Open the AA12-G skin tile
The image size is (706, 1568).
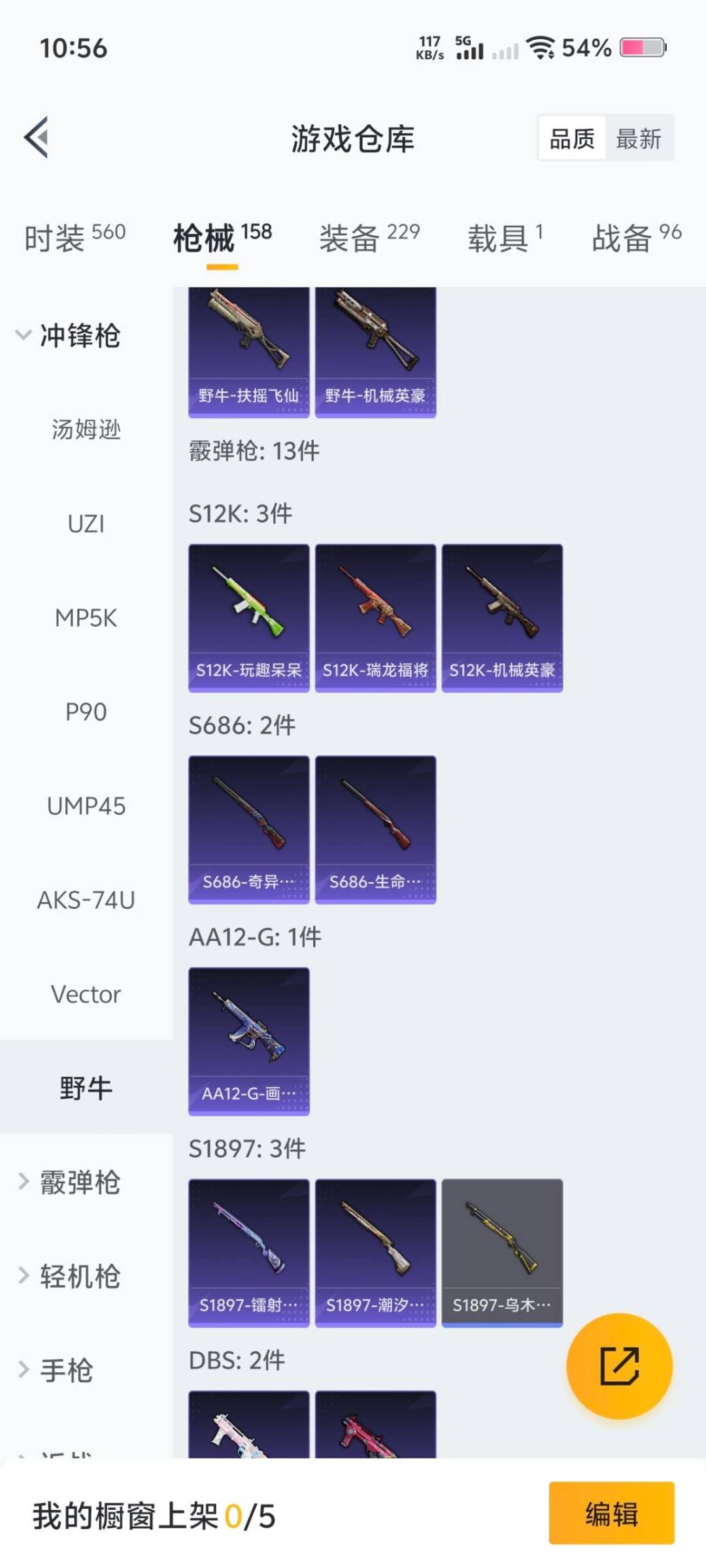248,1041
